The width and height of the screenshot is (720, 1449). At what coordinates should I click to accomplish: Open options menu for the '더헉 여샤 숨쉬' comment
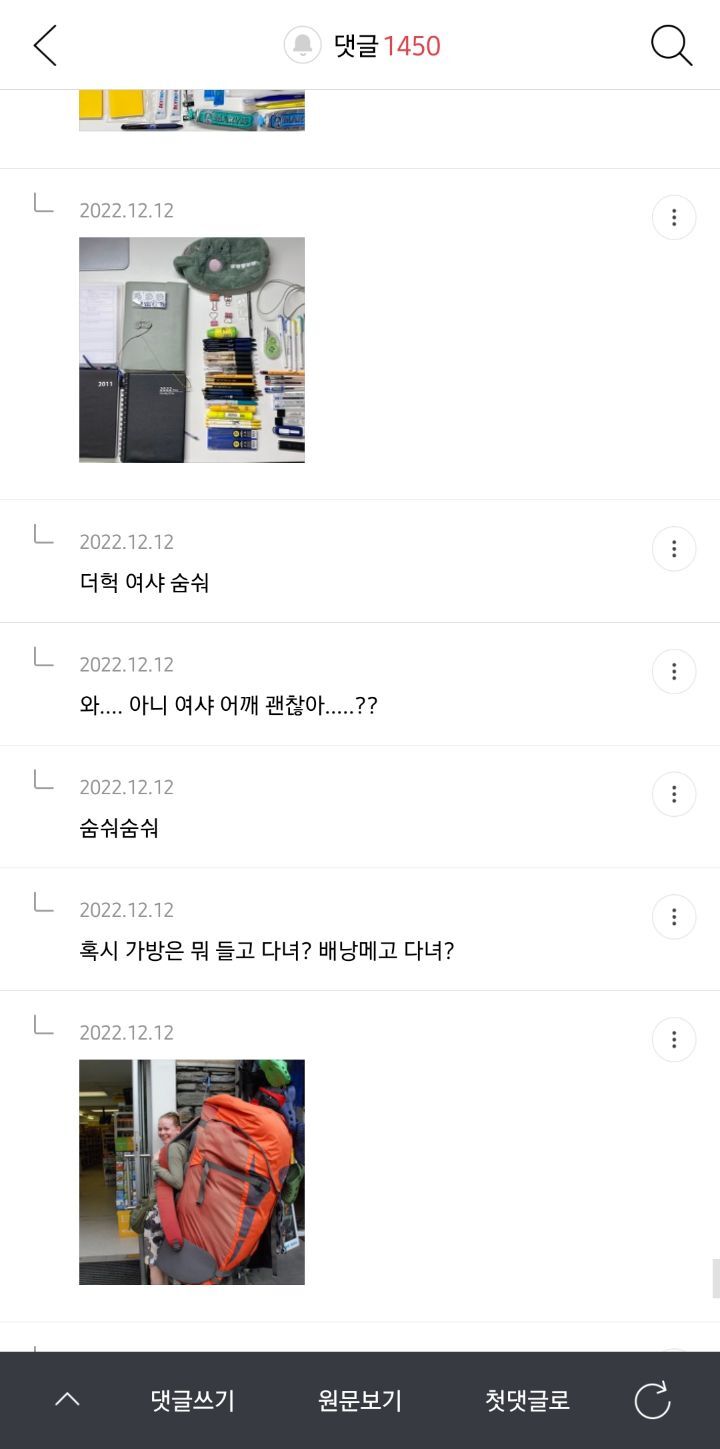click(674, 549)
